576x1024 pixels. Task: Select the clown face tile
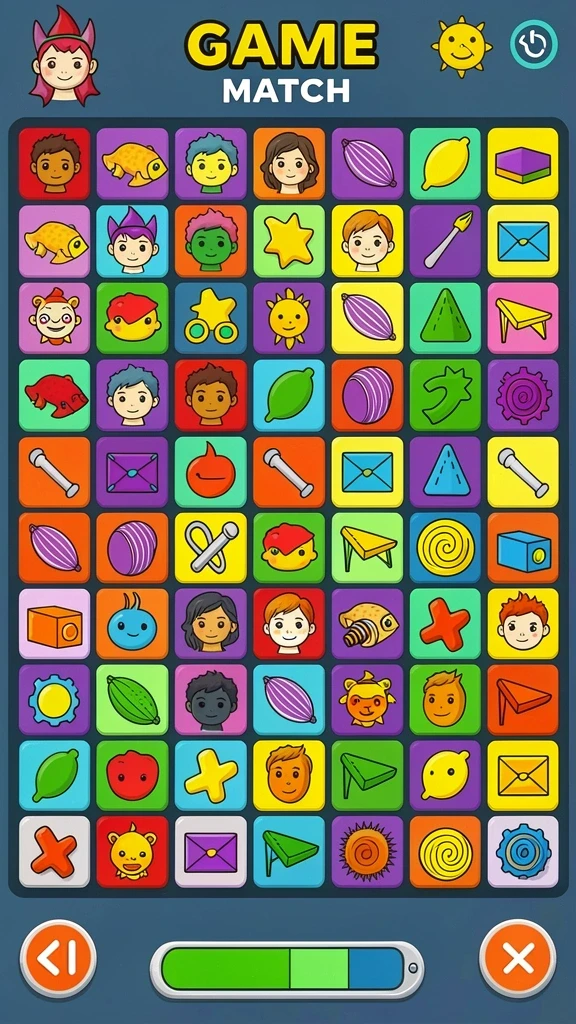[x=54, y=318]
